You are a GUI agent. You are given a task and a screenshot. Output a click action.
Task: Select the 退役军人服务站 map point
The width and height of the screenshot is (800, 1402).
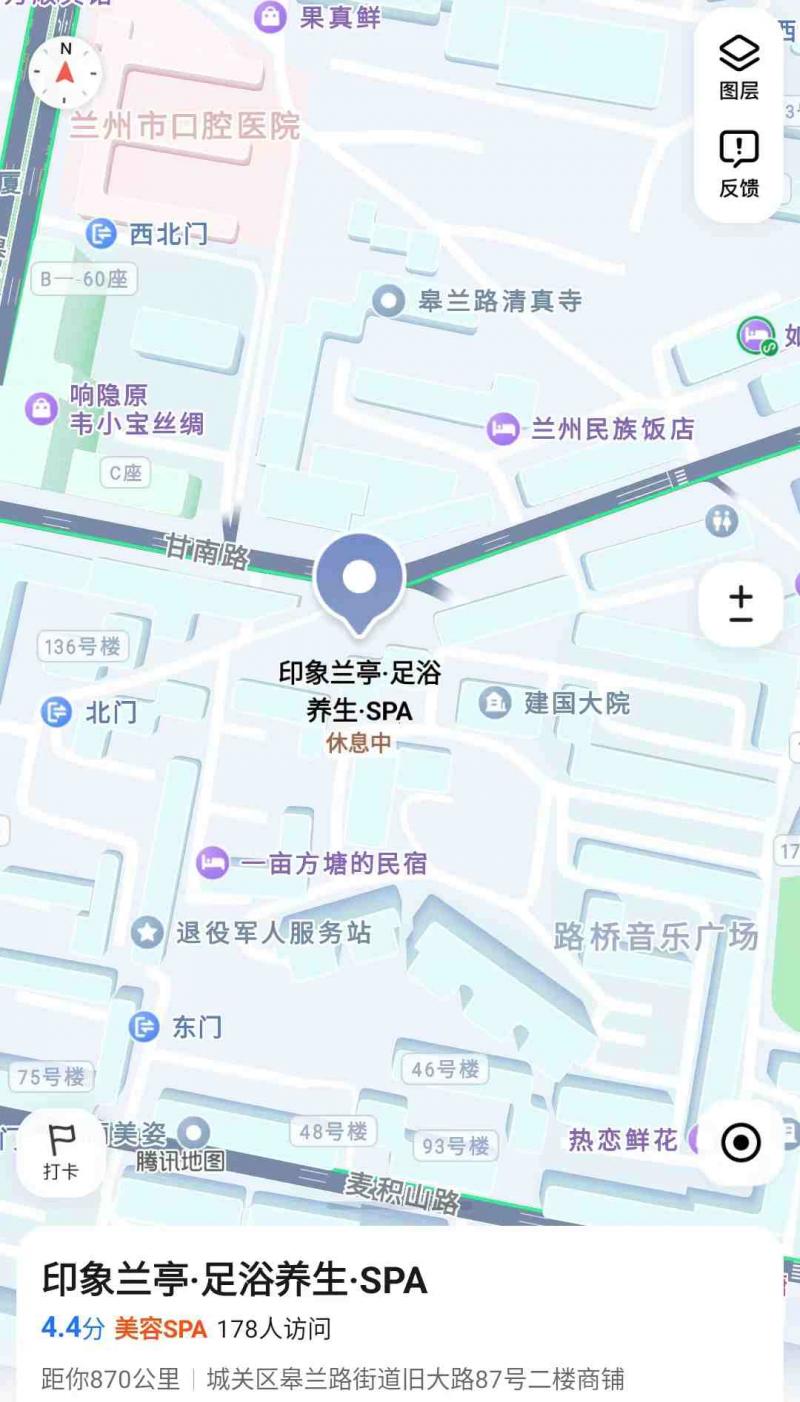[148, 934]
